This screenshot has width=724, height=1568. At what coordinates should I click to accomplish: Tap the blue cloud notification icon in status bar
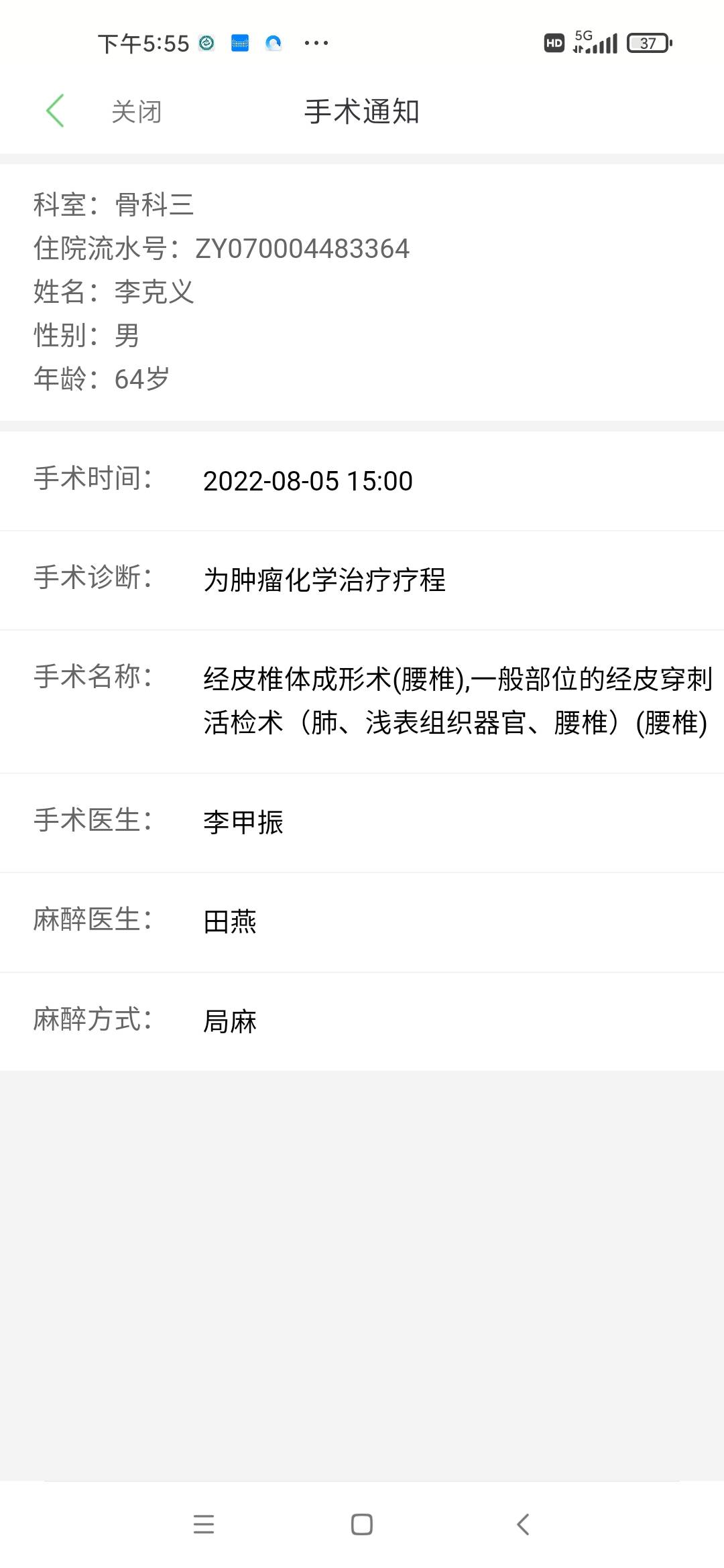point(272,42)
